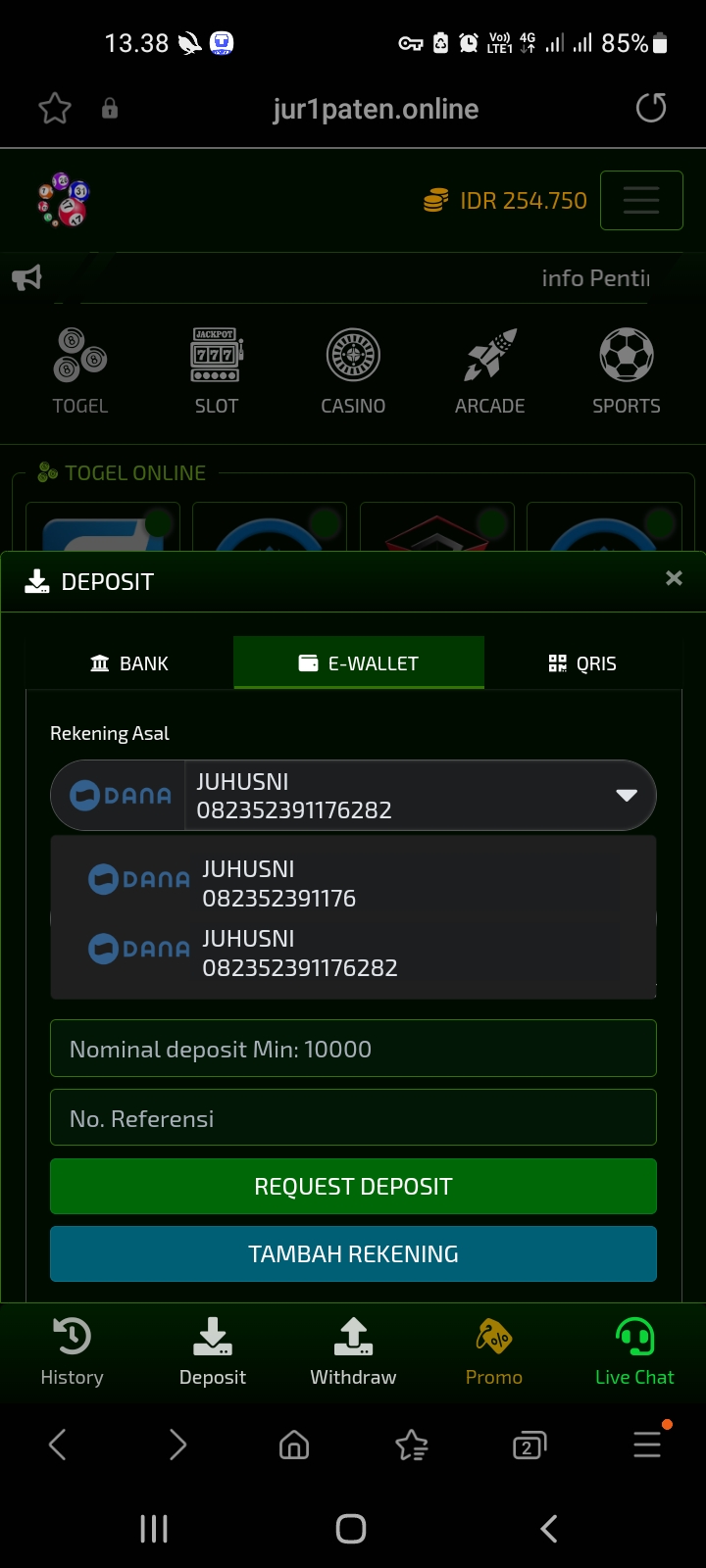Go to Deposit in bottom bar

point(213,1352)
